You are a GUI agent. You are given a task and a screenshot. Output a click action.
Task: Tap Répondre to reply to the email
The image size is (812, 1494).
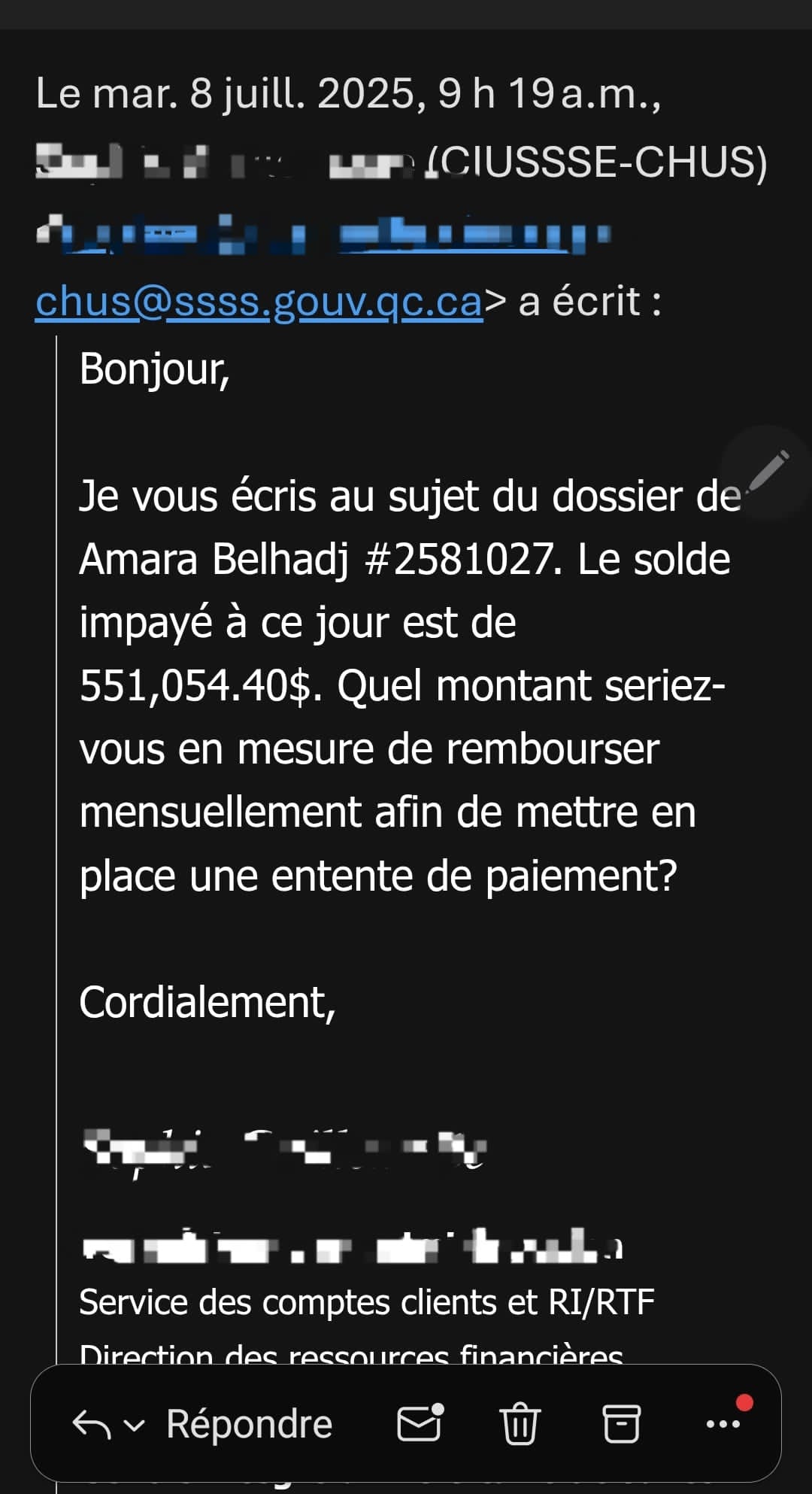pos(248,1424)
